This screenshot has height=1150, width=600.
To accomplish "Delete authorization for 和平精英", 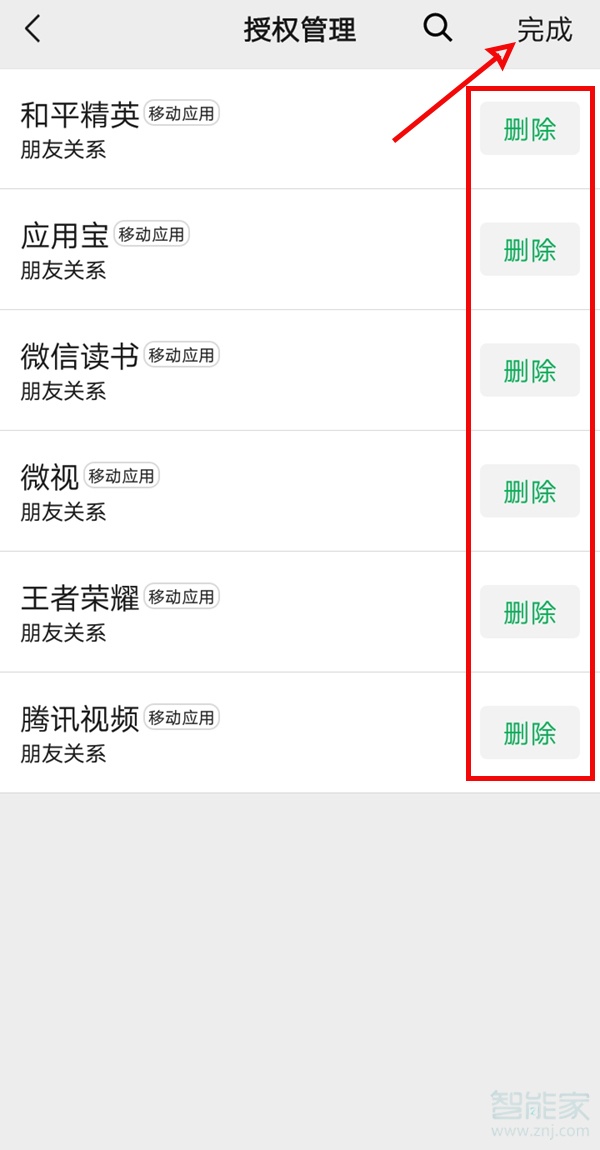I will (530, 129).
